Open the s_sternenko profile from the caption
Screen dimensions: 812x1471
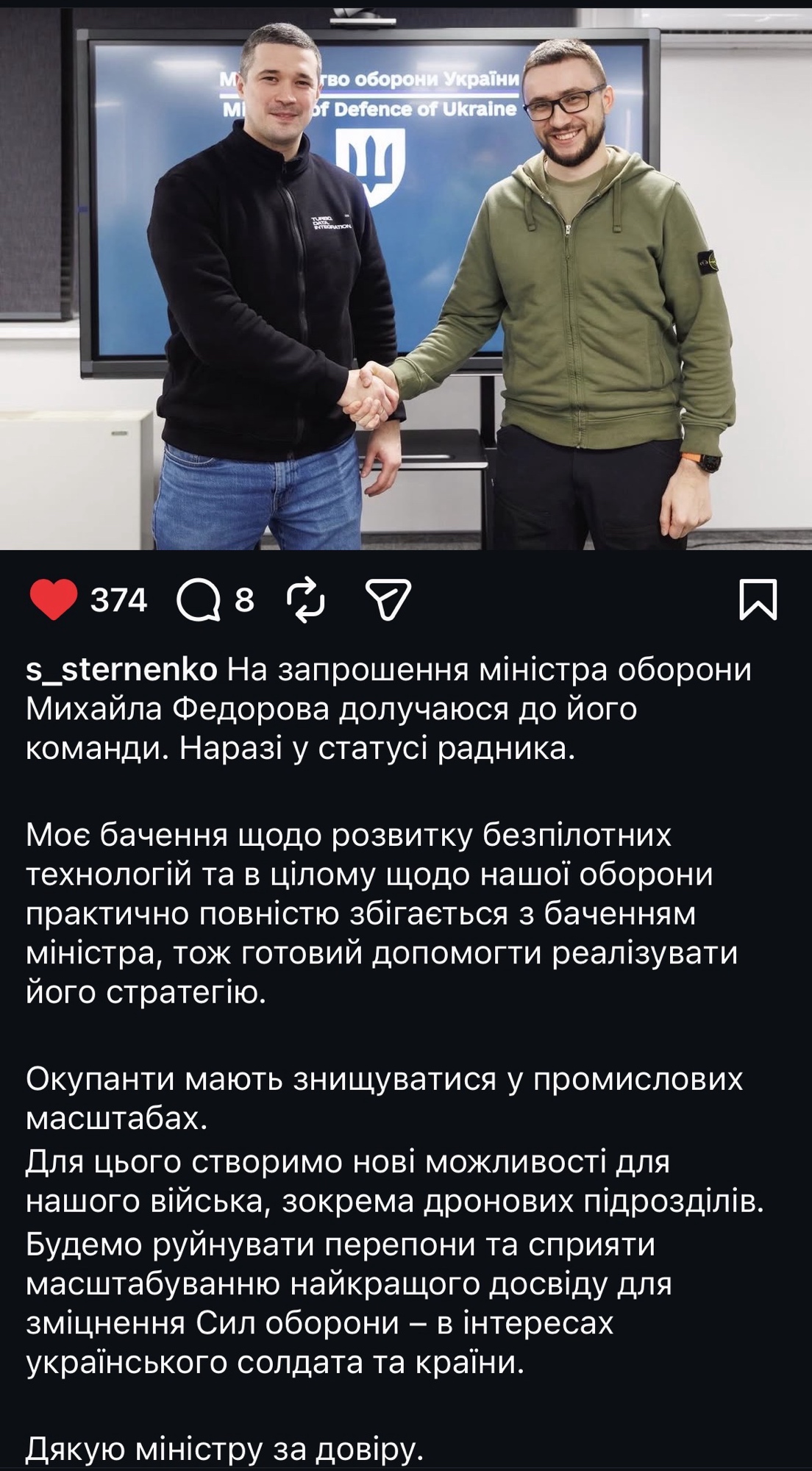(x=121, y=670)
